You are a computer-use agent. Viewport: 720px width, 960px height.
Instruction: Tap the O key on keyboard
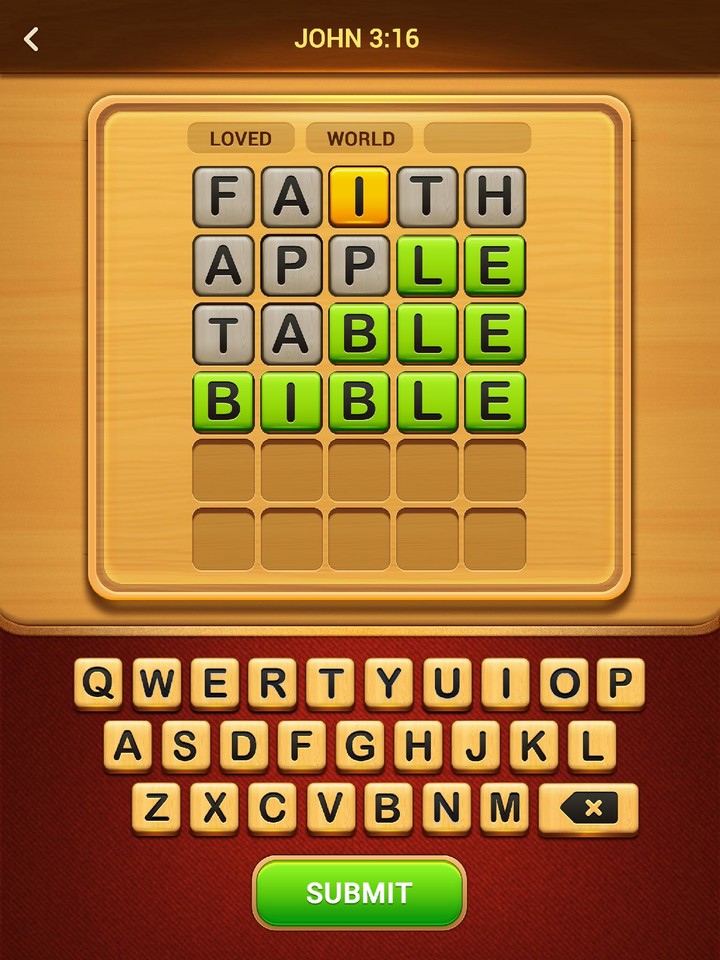[x=563, y=683]
